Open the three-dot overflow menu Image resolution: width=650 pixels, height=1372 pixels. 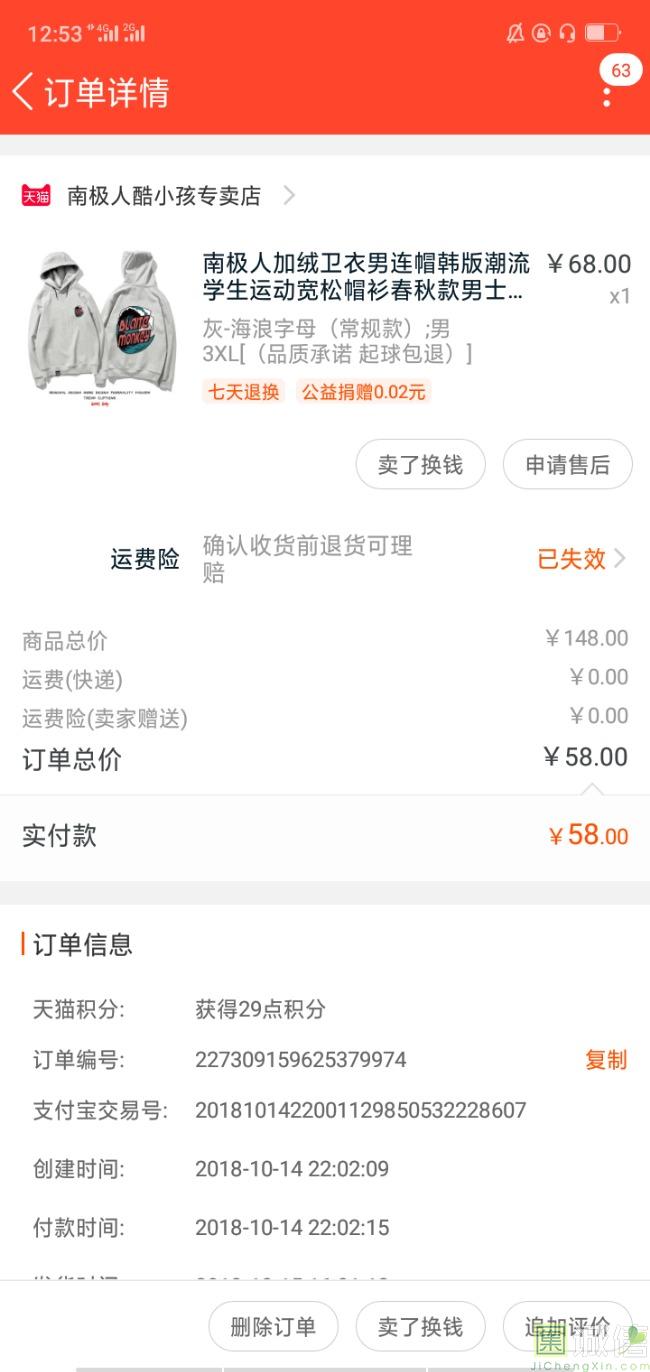(x=606, y=96)
